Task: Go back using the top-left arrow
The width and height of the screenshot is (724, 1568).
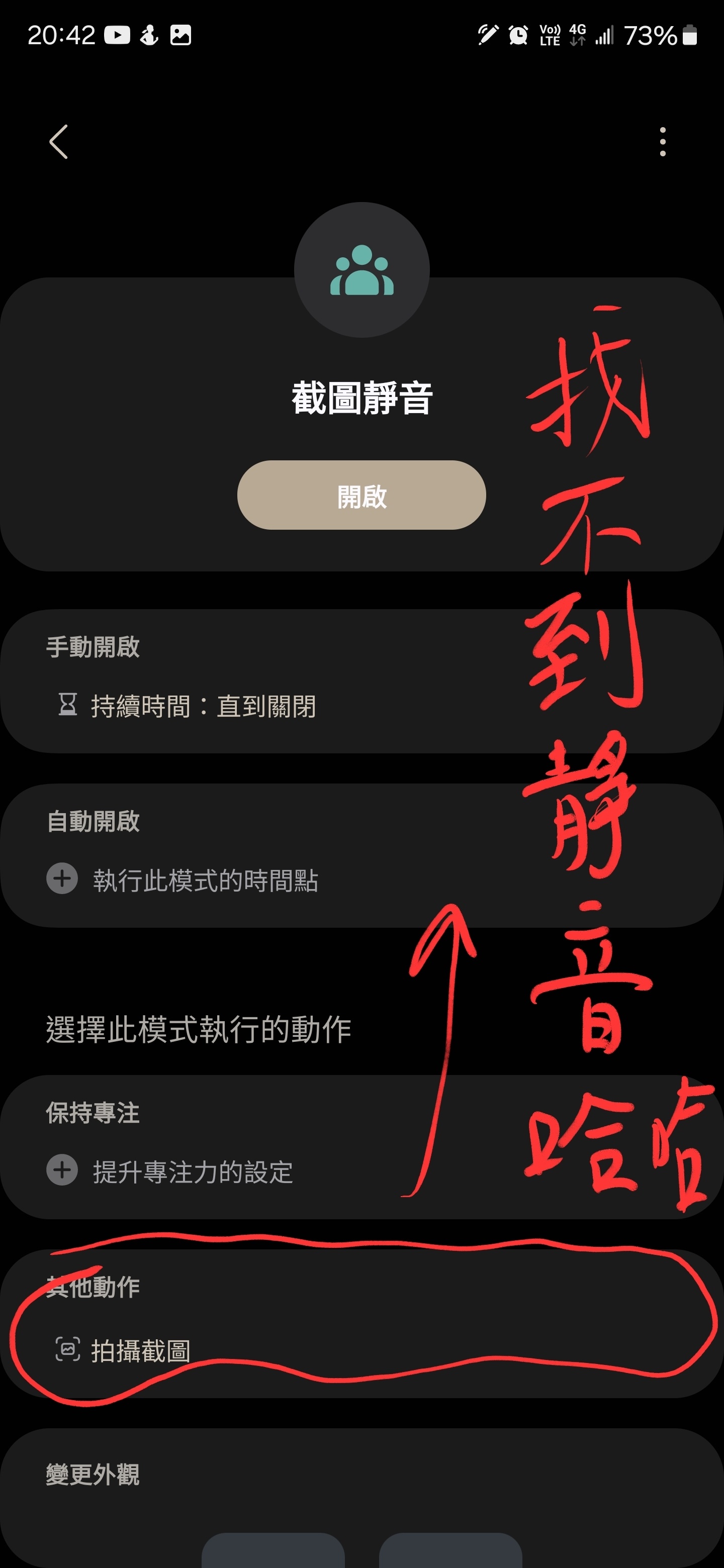Action: (58, 142)
